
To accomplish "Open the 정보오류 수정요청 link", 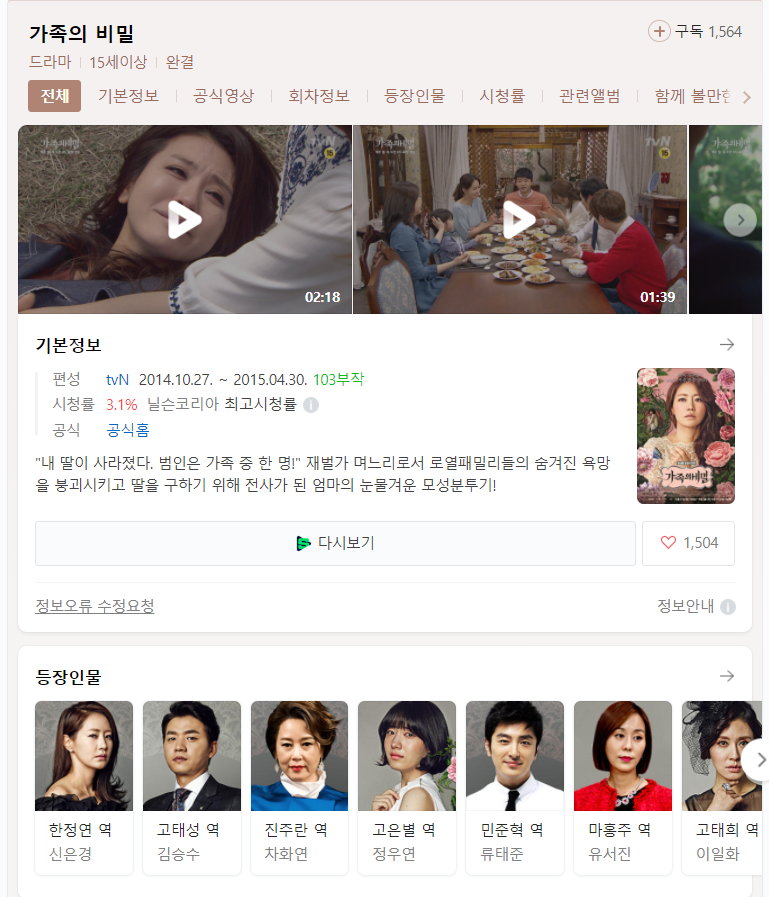I will click(x=95, y=606).
